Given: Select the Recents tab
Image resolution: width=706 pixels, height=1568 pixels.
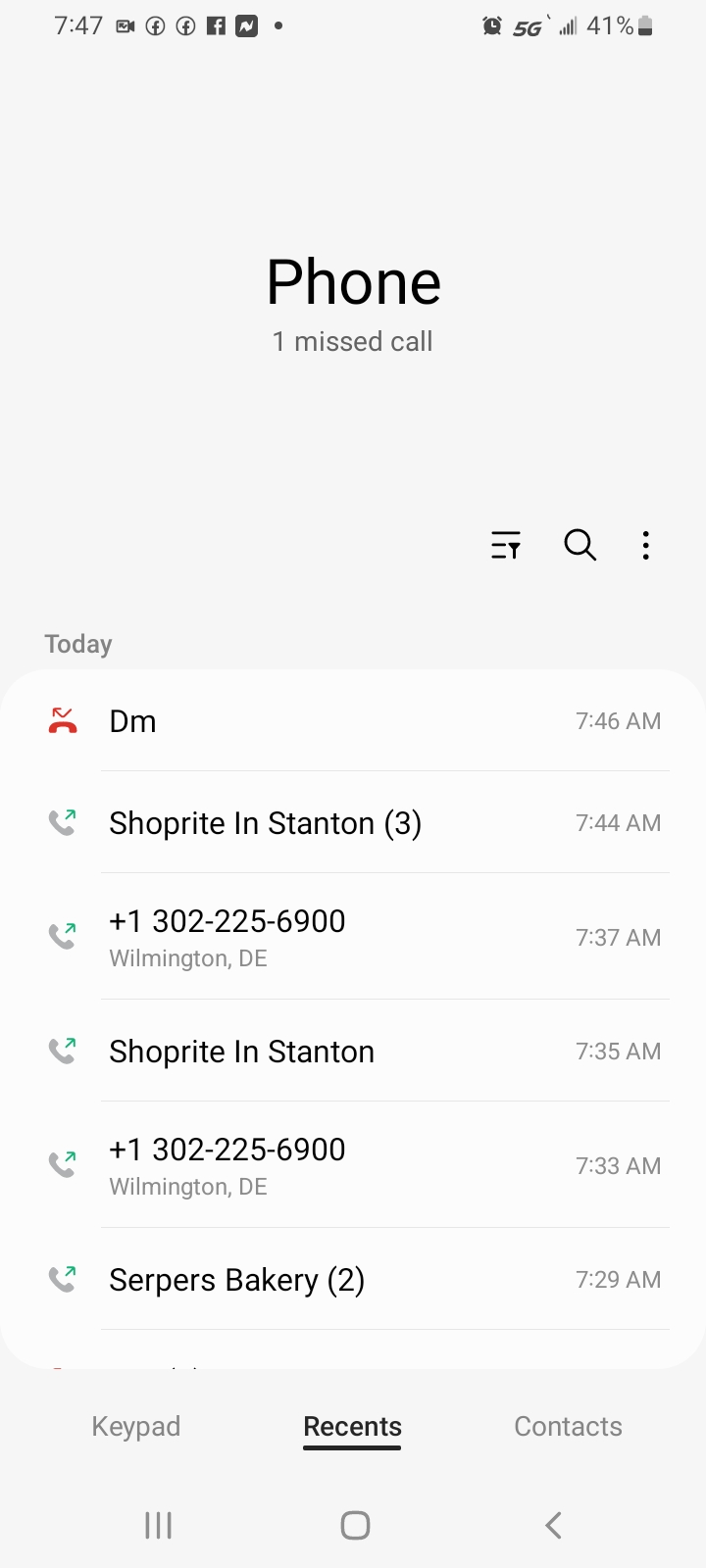Looking at the screenshot, I should (x=352, y=1427).
